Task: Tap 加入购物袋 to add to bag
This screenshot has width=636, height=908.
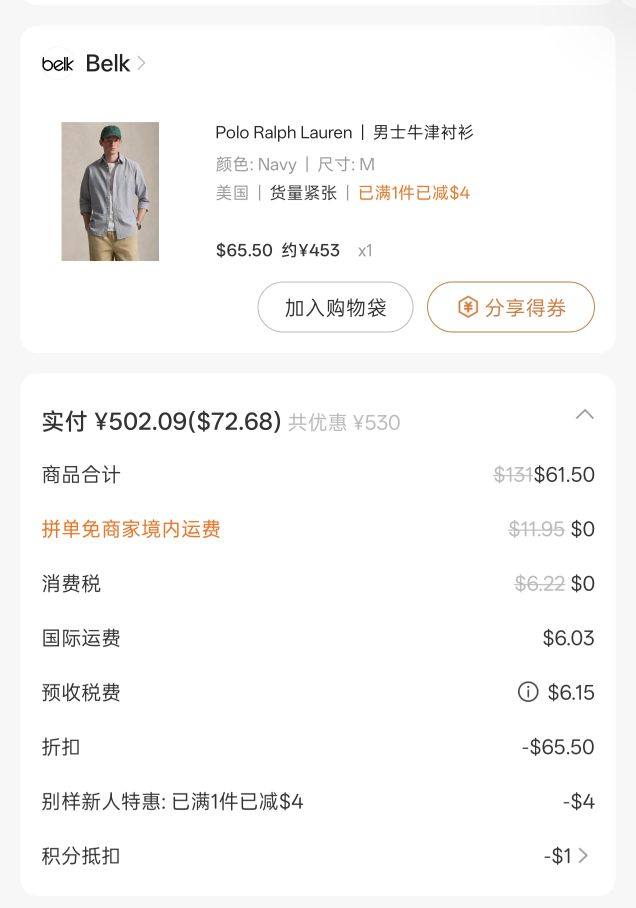Action: click(x=335, y=307)
